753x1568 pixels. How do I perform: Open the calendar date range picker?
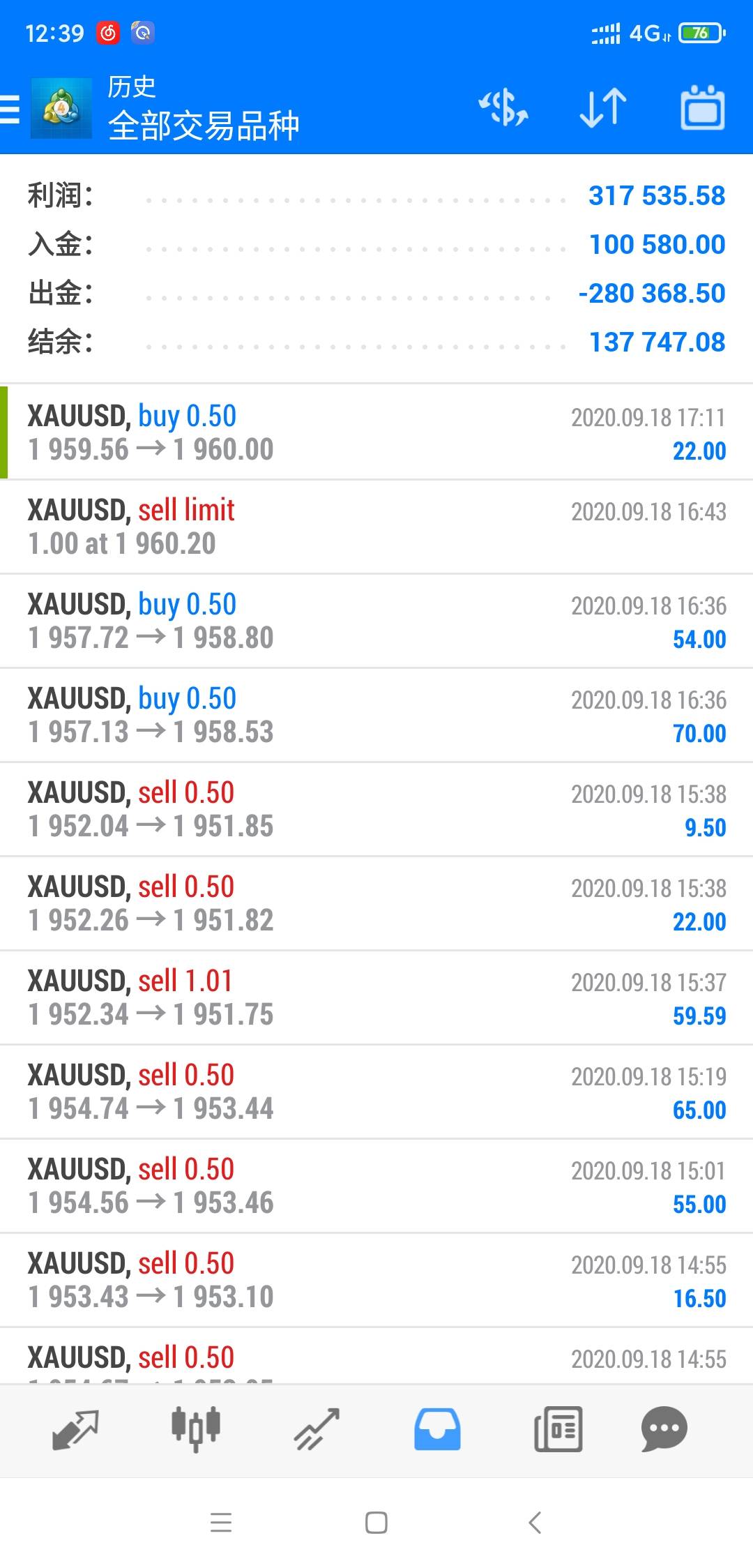702,107
